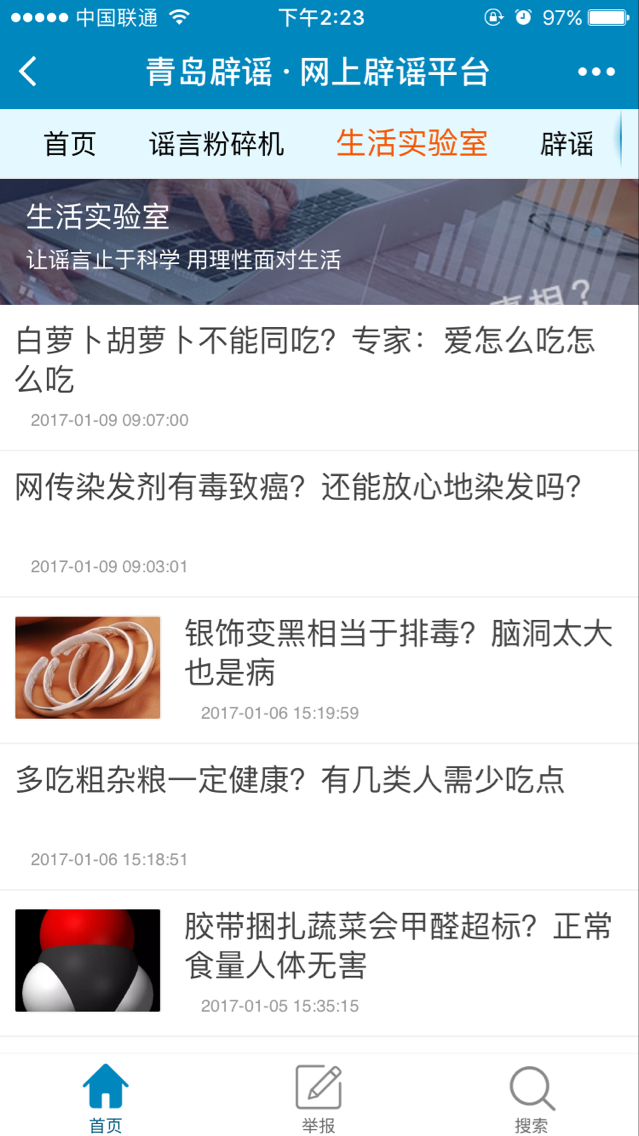Tap 首页 in the bottom bar
The height and width of the screenshot is (1136, 639).
point(106,1097)
